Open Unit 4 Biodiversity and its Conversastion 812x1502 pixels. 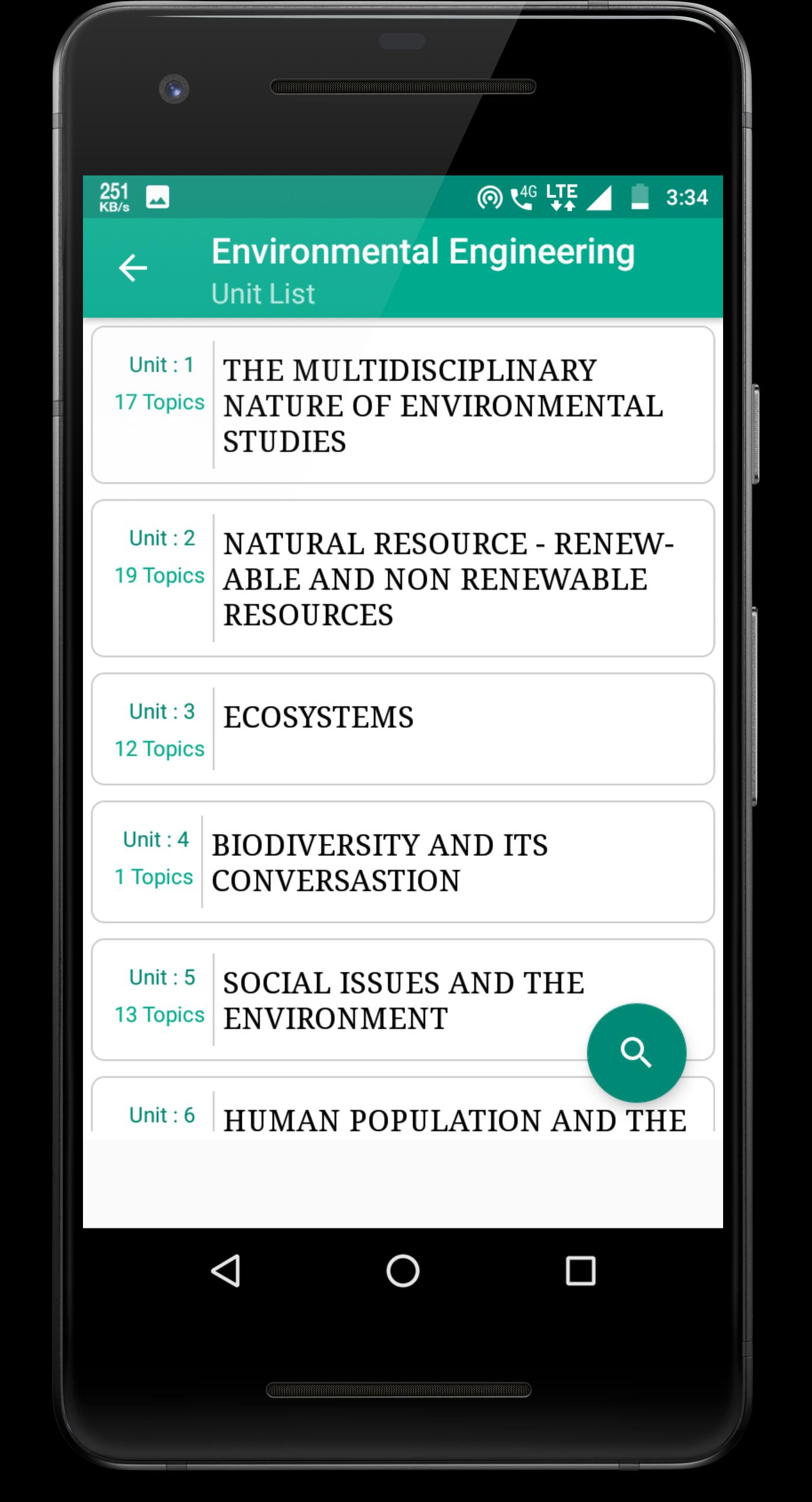pos(402,862)
